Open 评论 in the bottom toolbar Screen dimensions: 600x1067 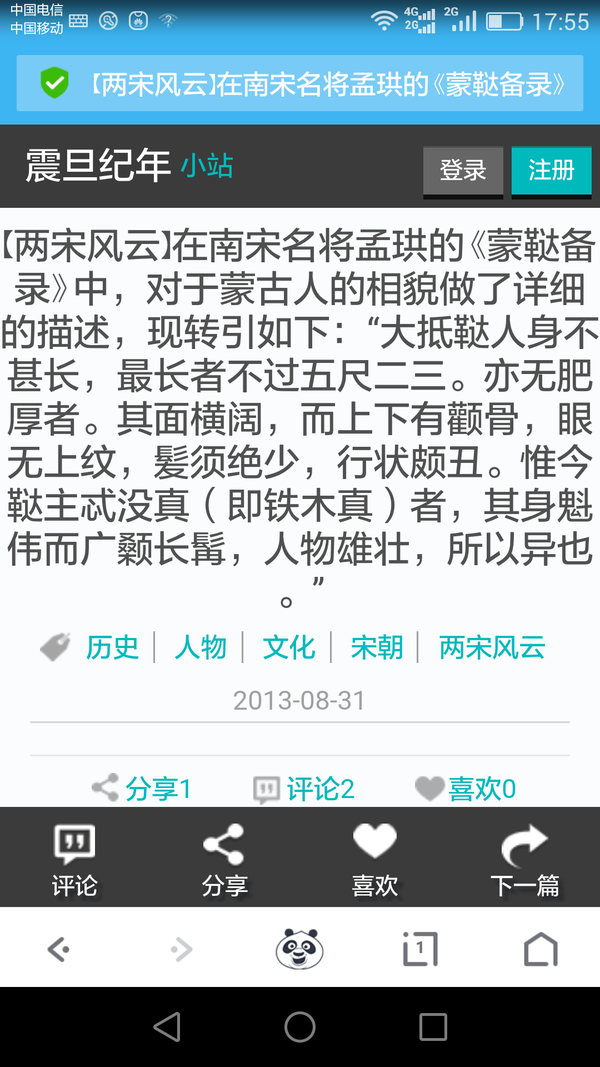75,860
